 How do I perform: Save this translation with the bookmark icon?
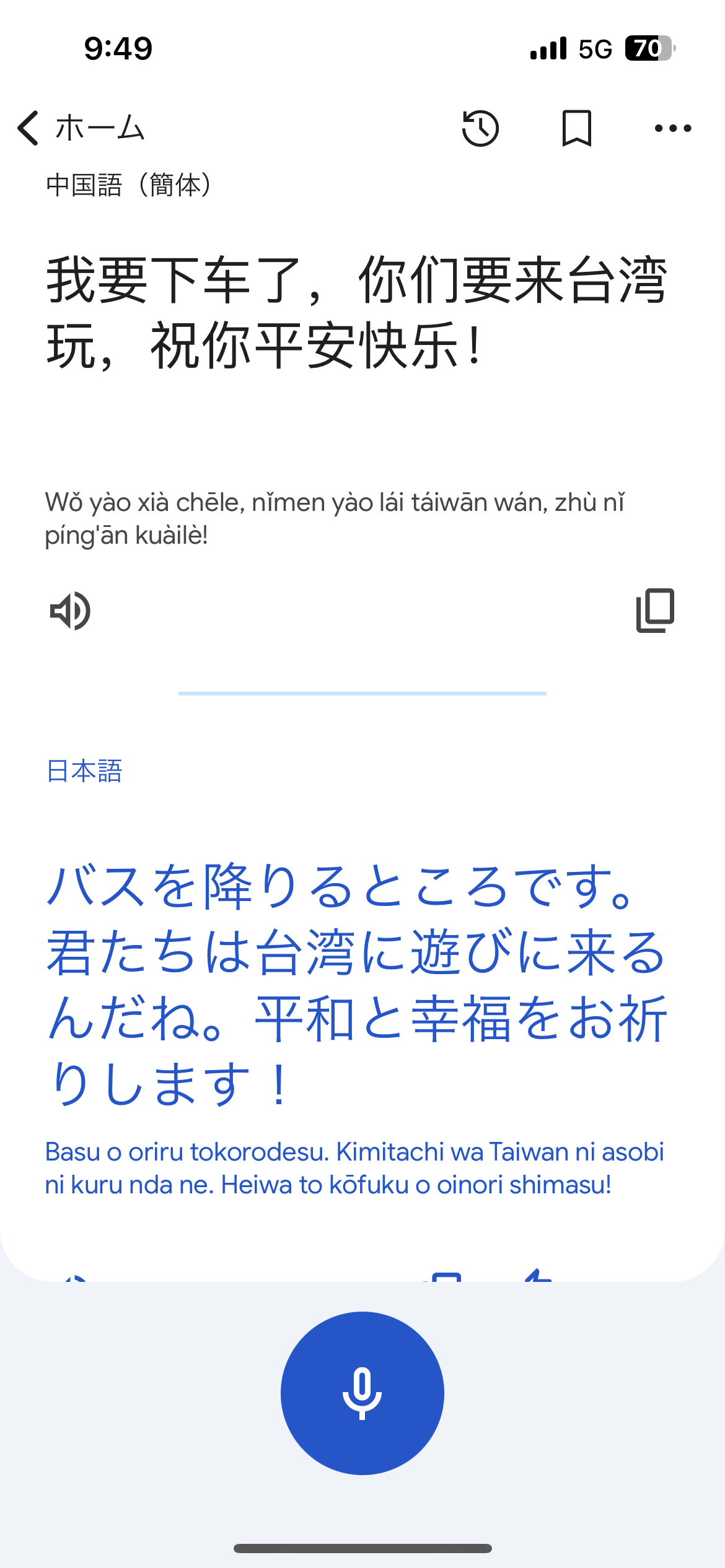coord(576,128)
